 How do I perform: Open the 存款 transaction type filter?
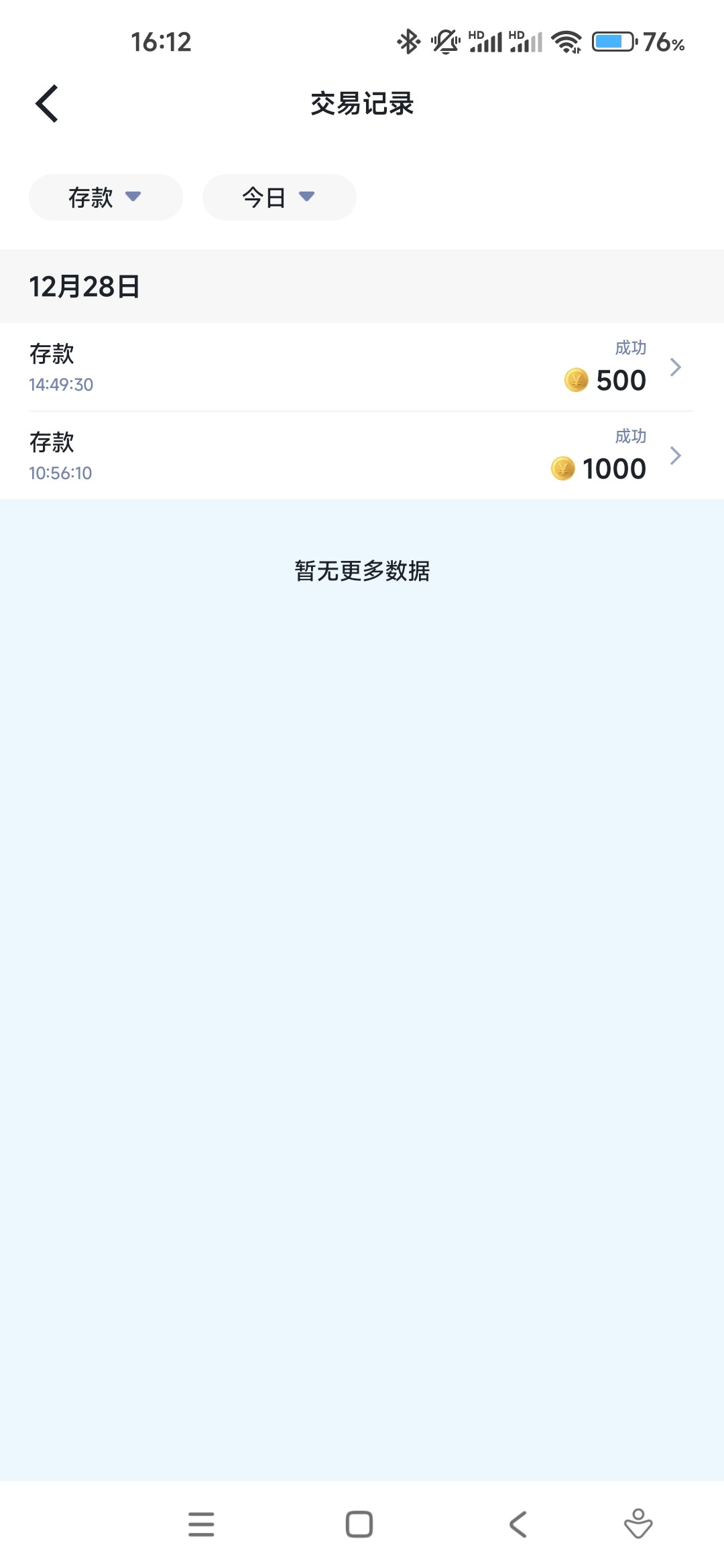[105, 196]
